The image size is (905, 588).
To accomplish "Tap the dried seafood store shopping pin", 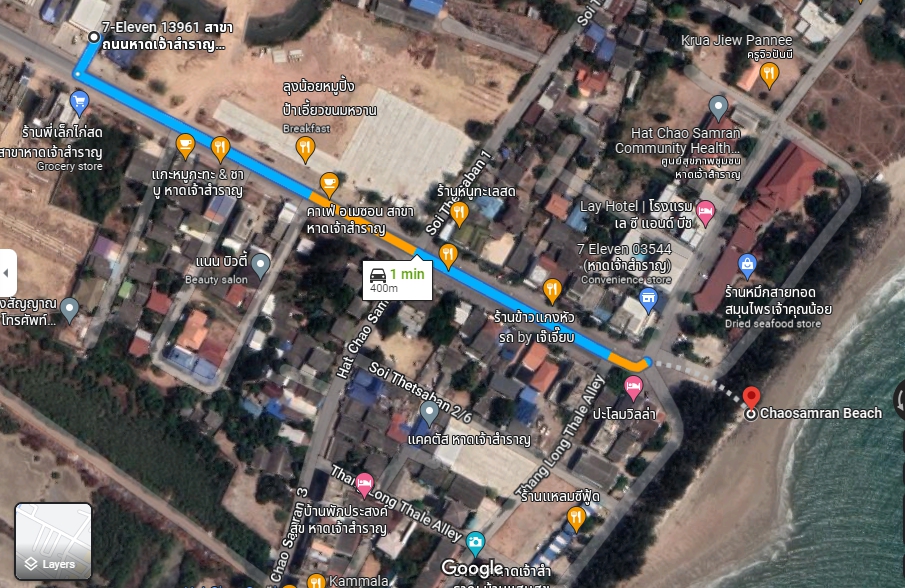I will (x=746, y=265).
